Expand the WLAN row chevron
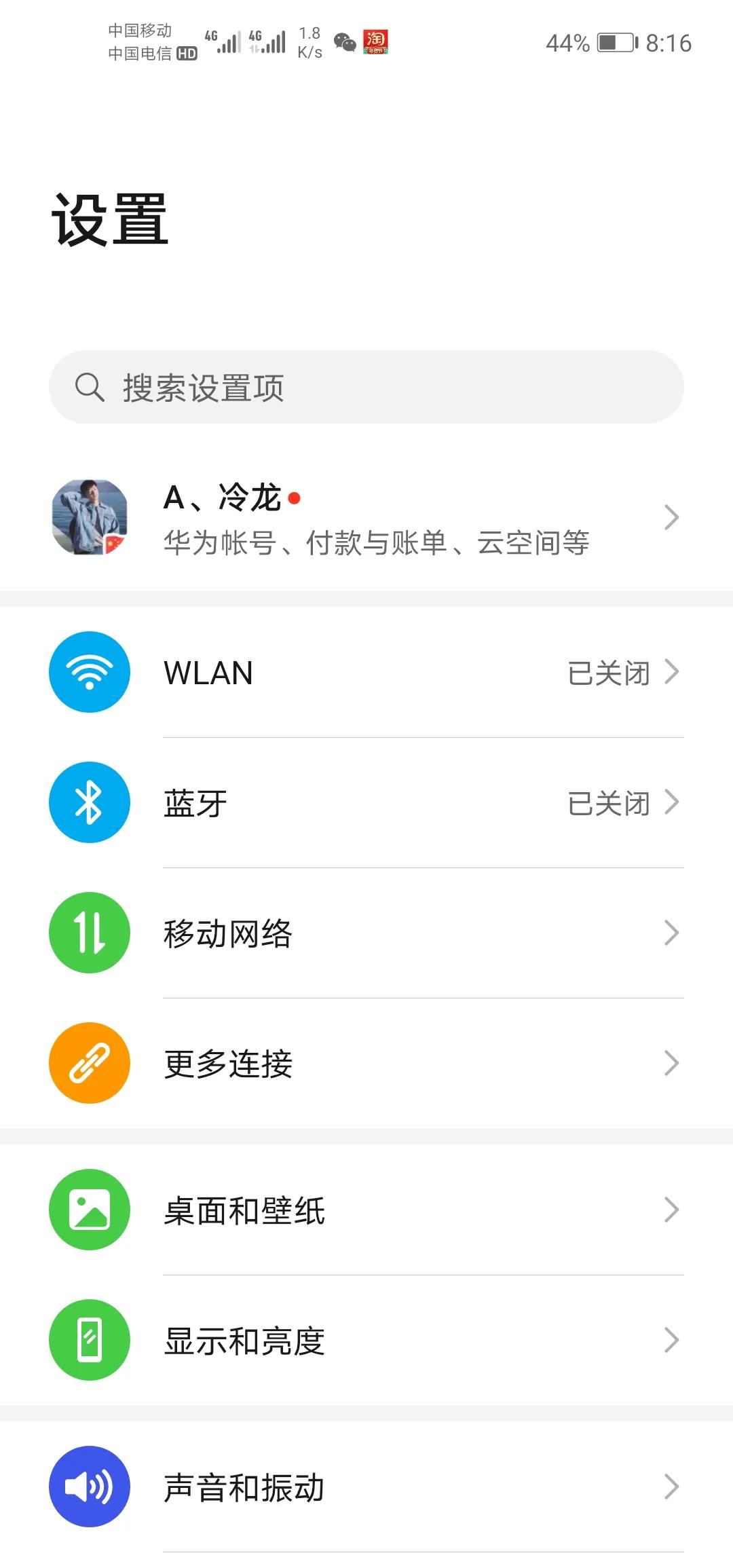Screen dimensions: 733x1568 (672, 672)
